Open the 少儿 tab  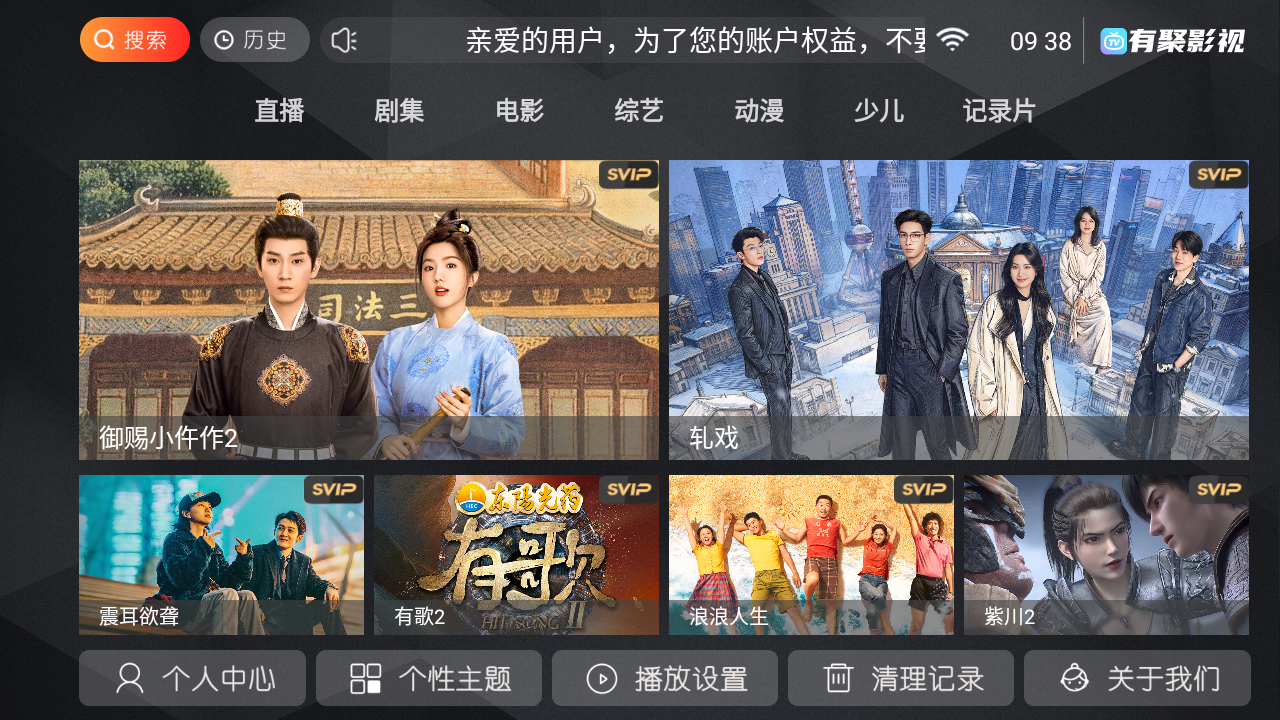pyautogui.click(x=879, y=111)
